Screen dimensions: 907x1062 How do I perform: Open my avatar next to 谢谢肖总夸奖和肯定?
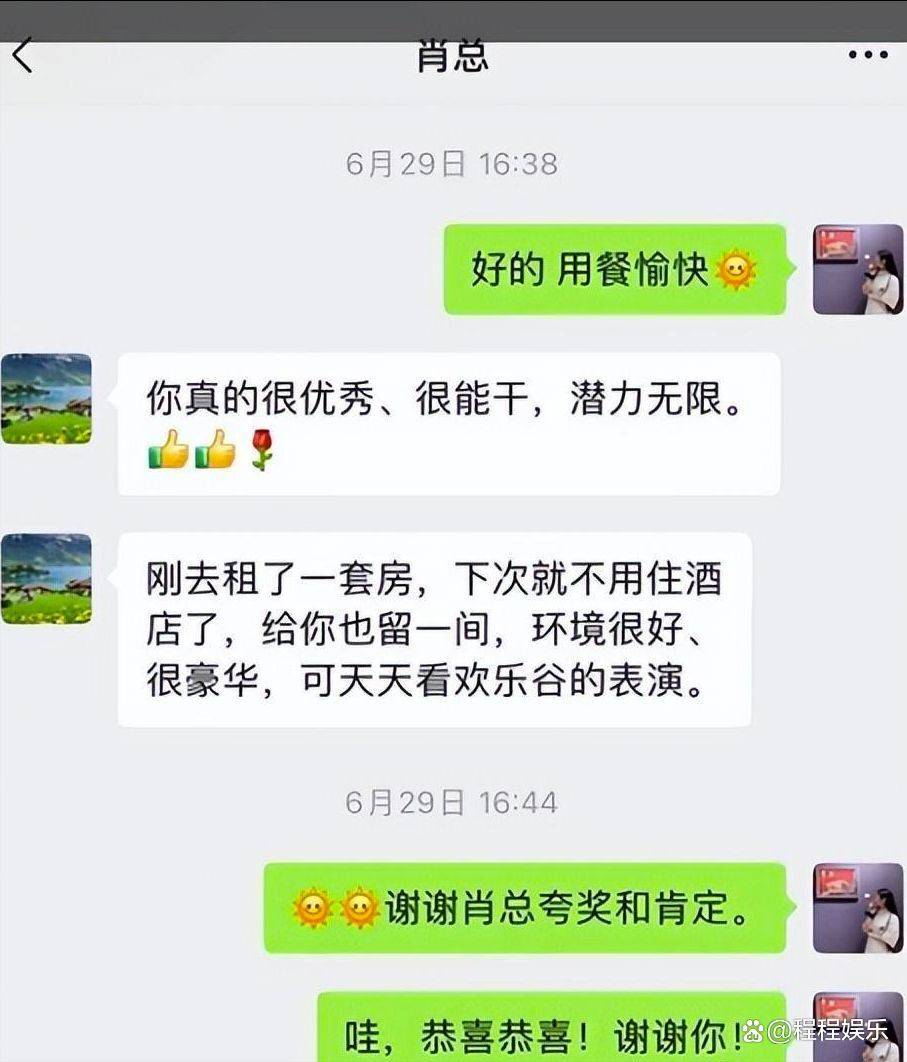(x=857, y=907)
